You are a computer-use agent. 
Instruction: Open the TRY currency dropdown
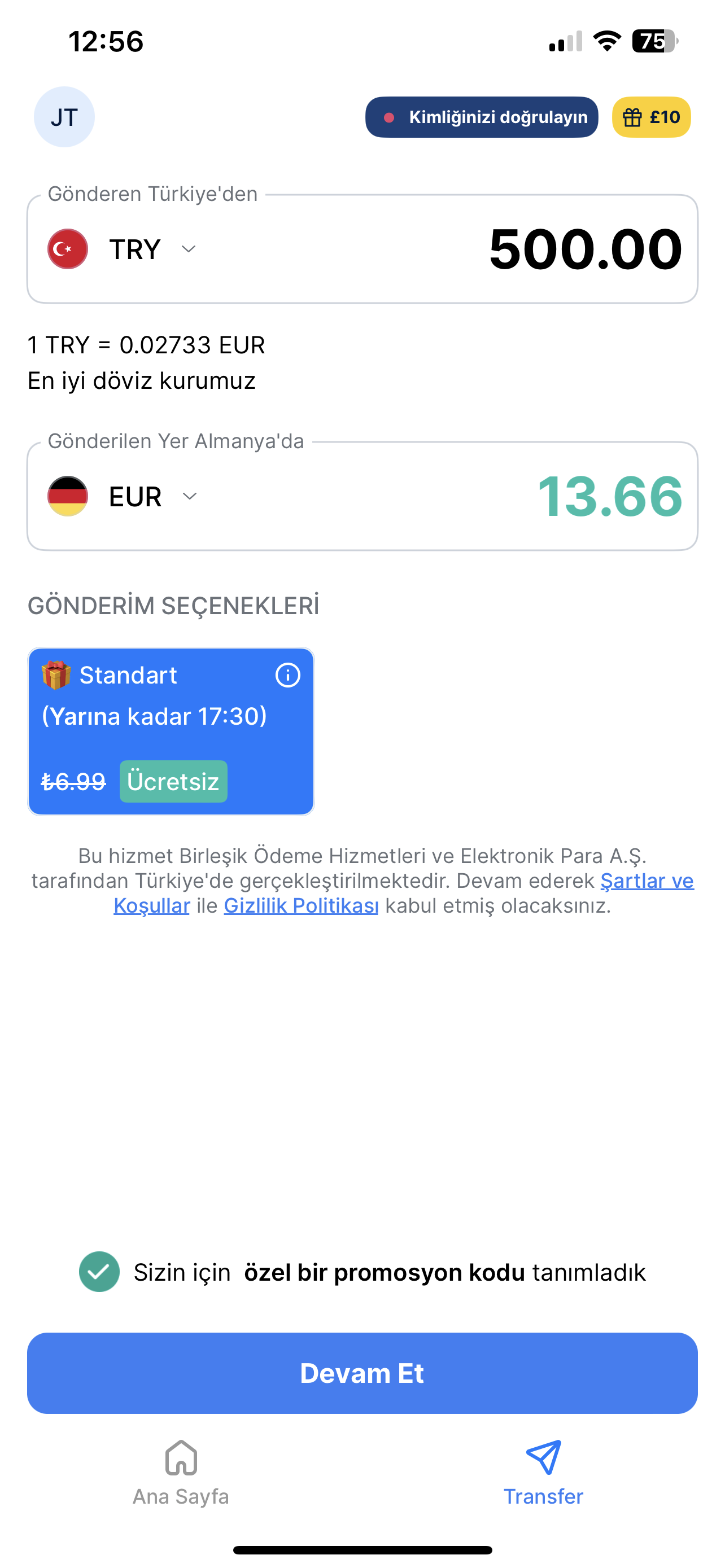(x=123, y=249)
